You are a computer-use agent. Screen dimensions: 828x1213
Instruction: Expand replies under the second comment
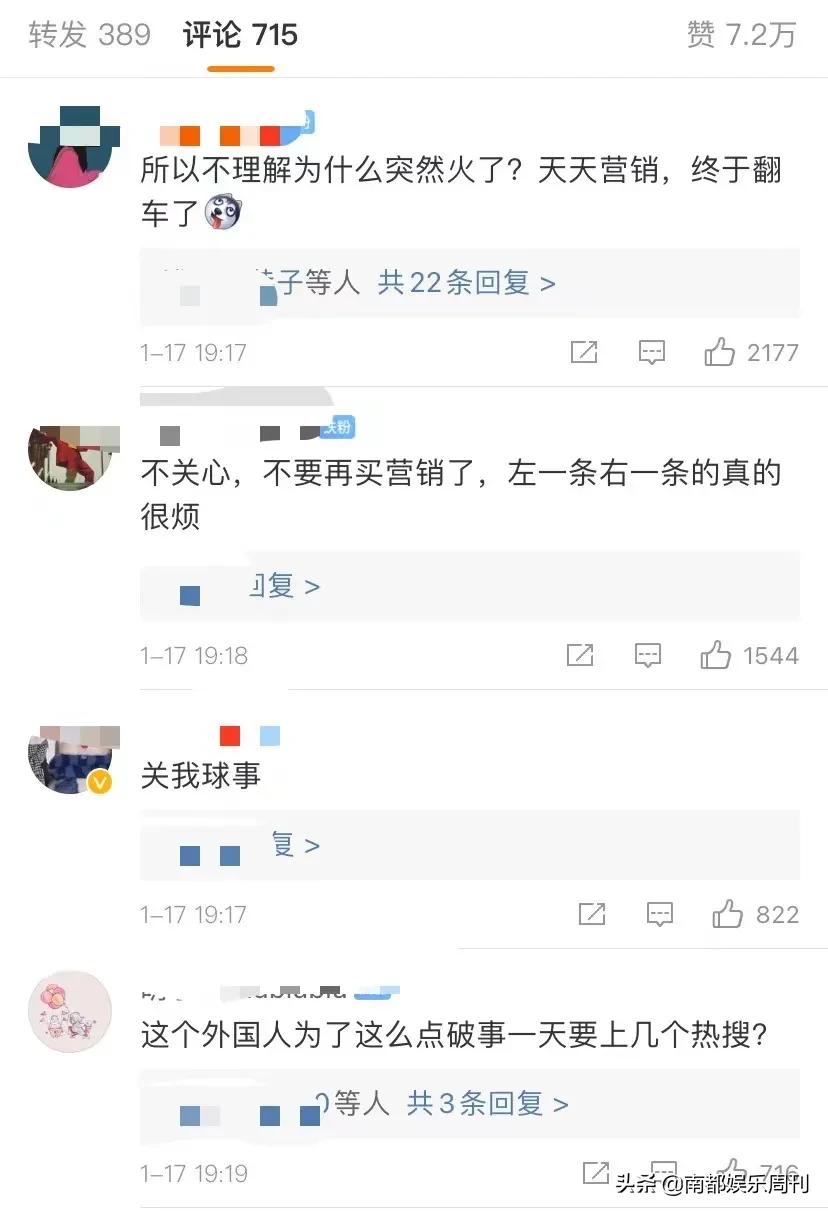click(x=285, y=586)
